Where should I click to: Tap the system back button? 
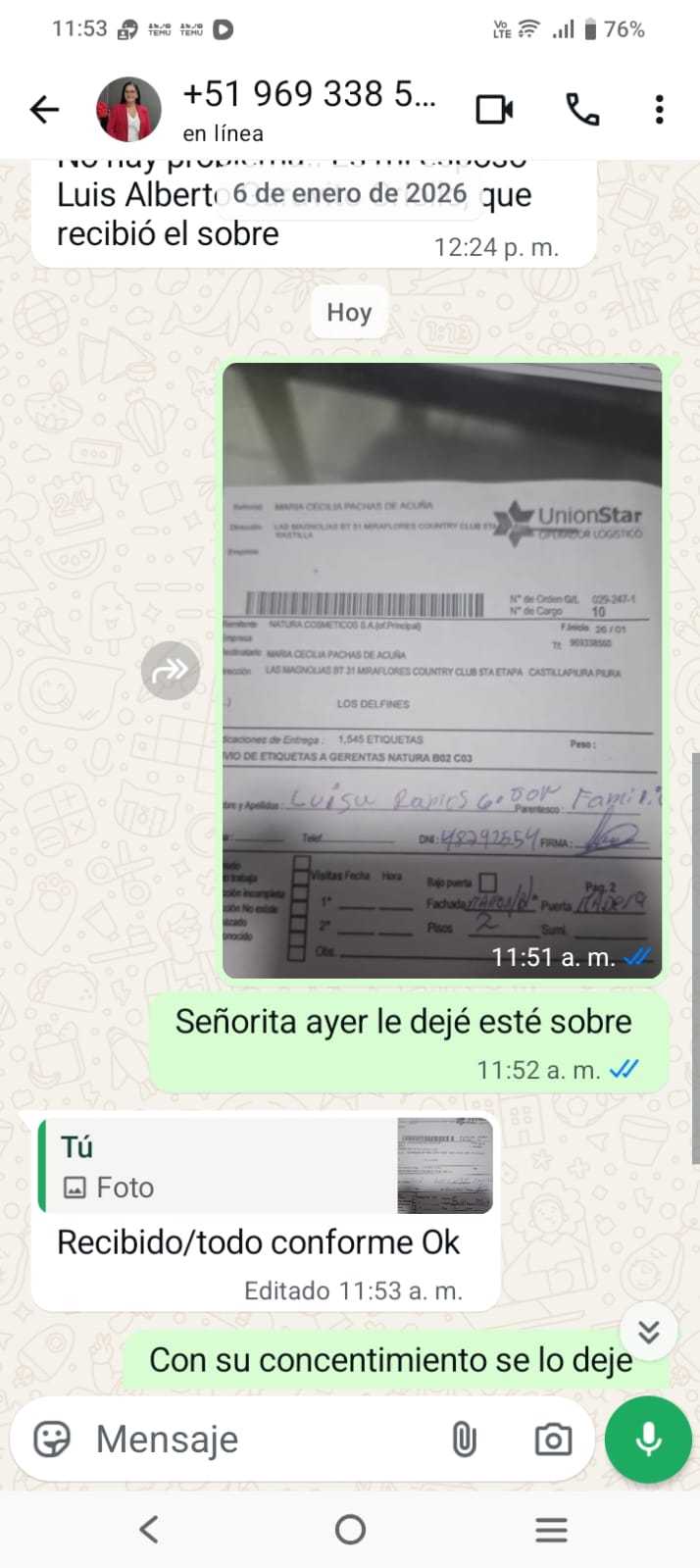click(149, 1529)
